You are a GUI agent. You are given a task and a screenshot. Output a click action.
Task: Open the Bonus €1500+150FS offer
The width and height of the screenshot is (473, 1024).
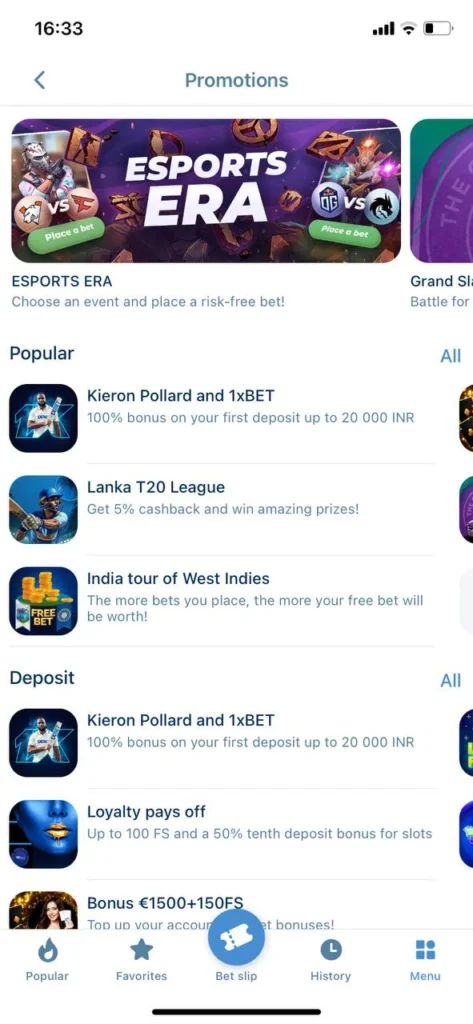point(221,910)
